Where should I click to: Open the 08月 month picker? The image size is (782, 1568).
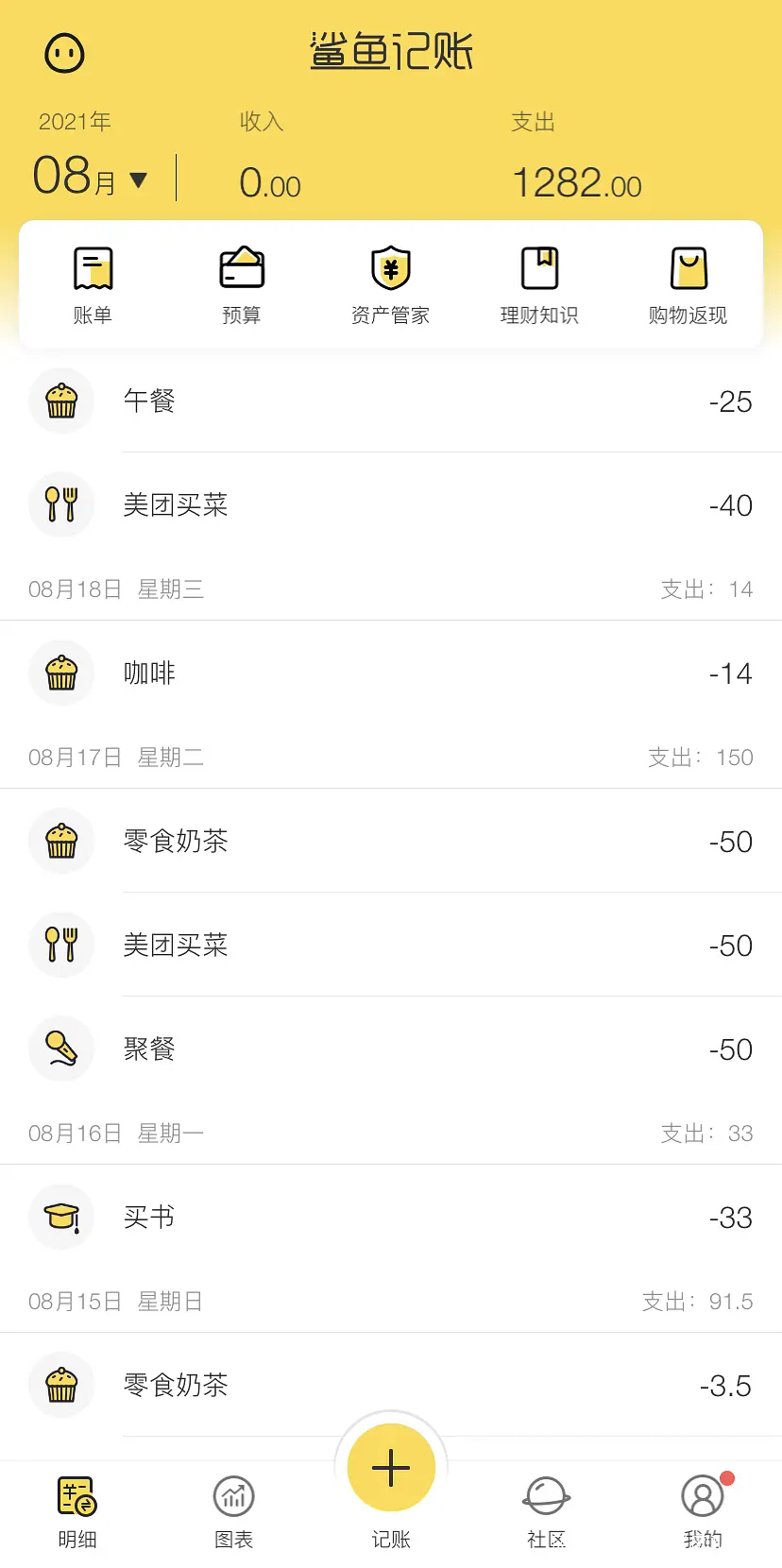(x=91, y=177)
